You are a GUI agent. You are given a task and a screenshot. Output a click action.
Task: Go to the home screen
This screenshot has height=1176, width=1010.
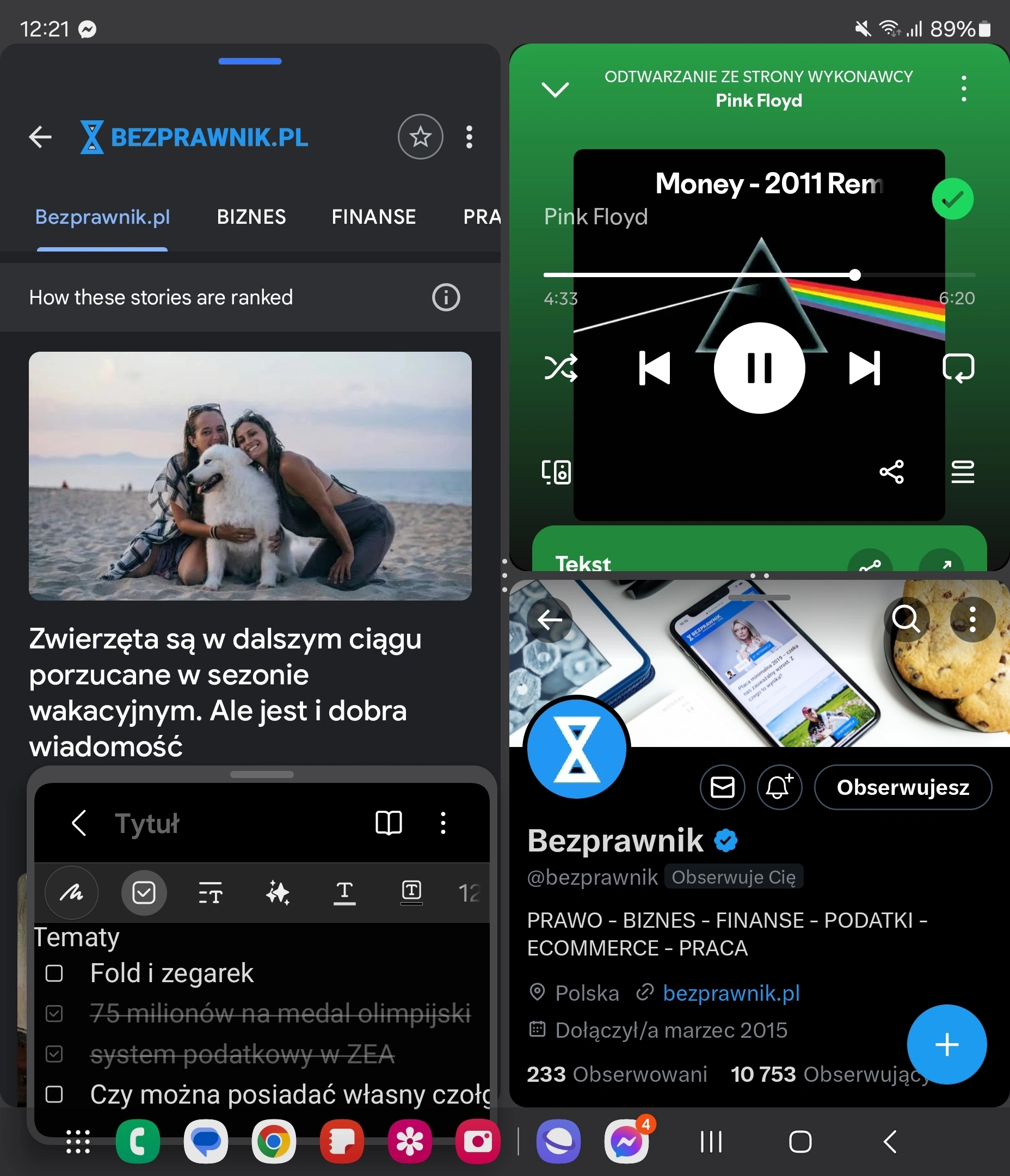pyautogui.click(x=800, y=1141)
